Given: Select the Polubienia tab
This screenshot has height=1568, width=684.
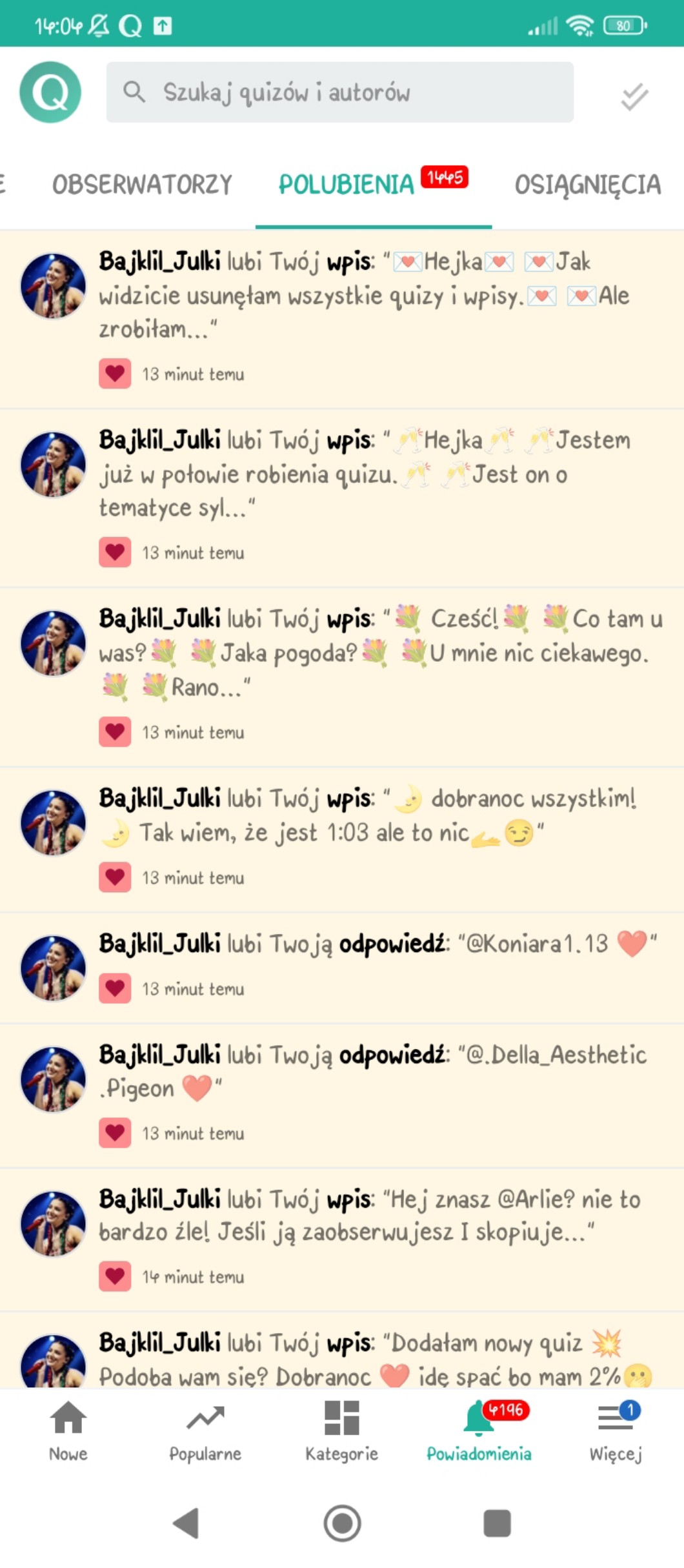Looking at the screenshot, I should 347,185.
